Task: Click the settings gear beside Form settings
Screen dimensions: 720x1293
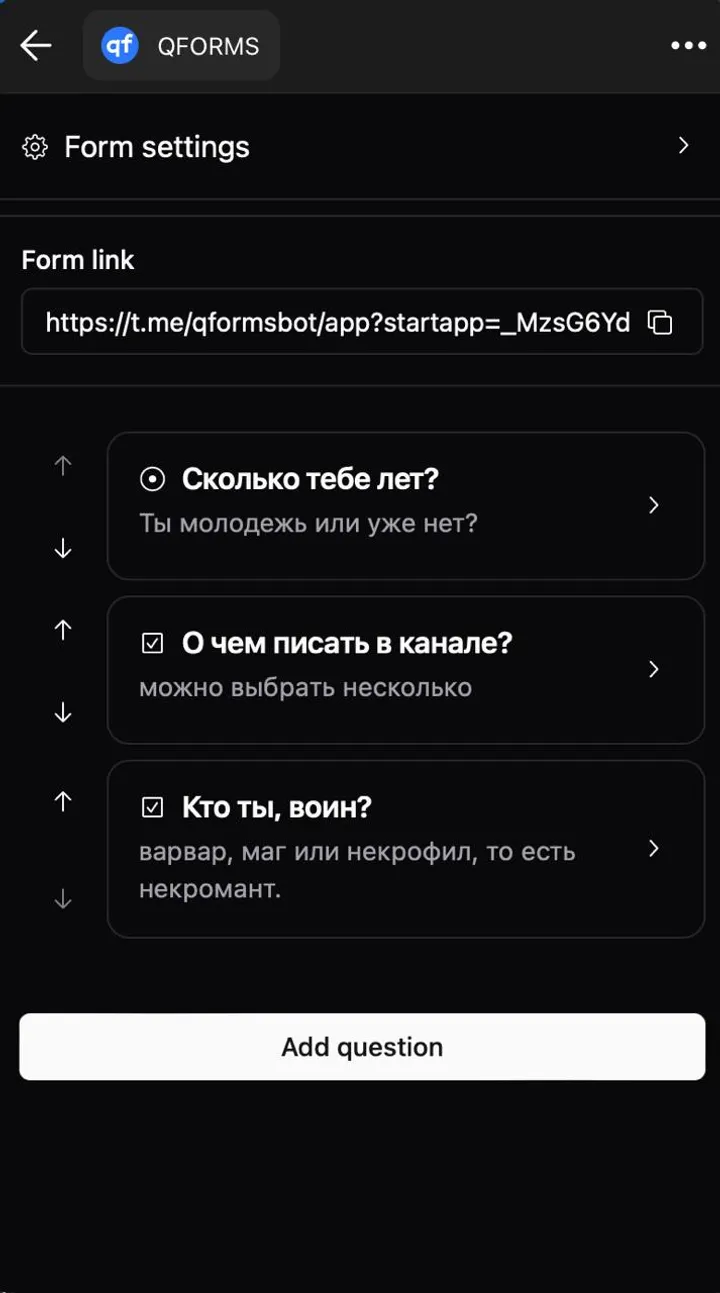Action: (35, 147)
